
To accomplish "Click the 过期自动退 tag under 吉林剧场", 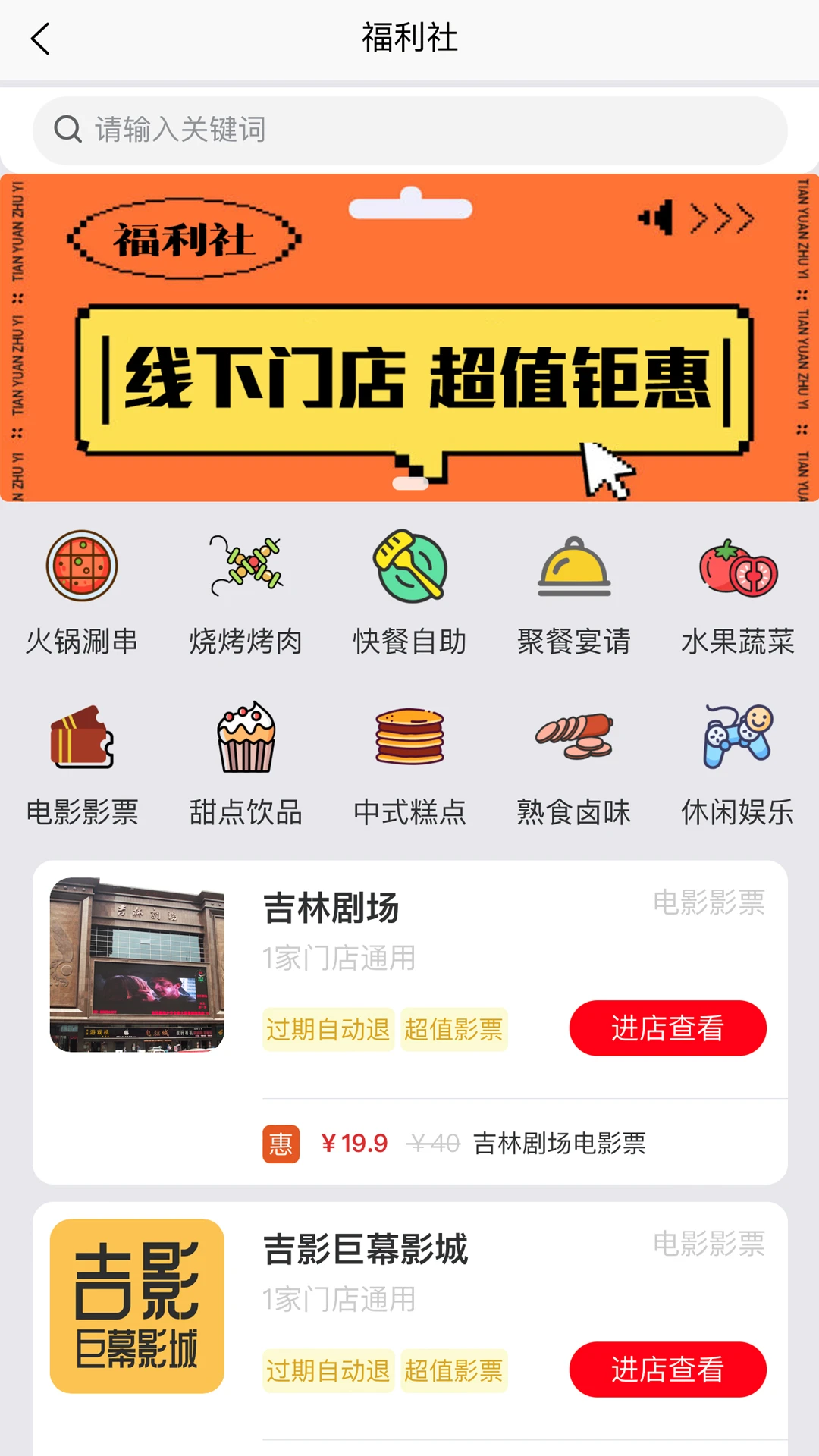I will coord(328,1029).
